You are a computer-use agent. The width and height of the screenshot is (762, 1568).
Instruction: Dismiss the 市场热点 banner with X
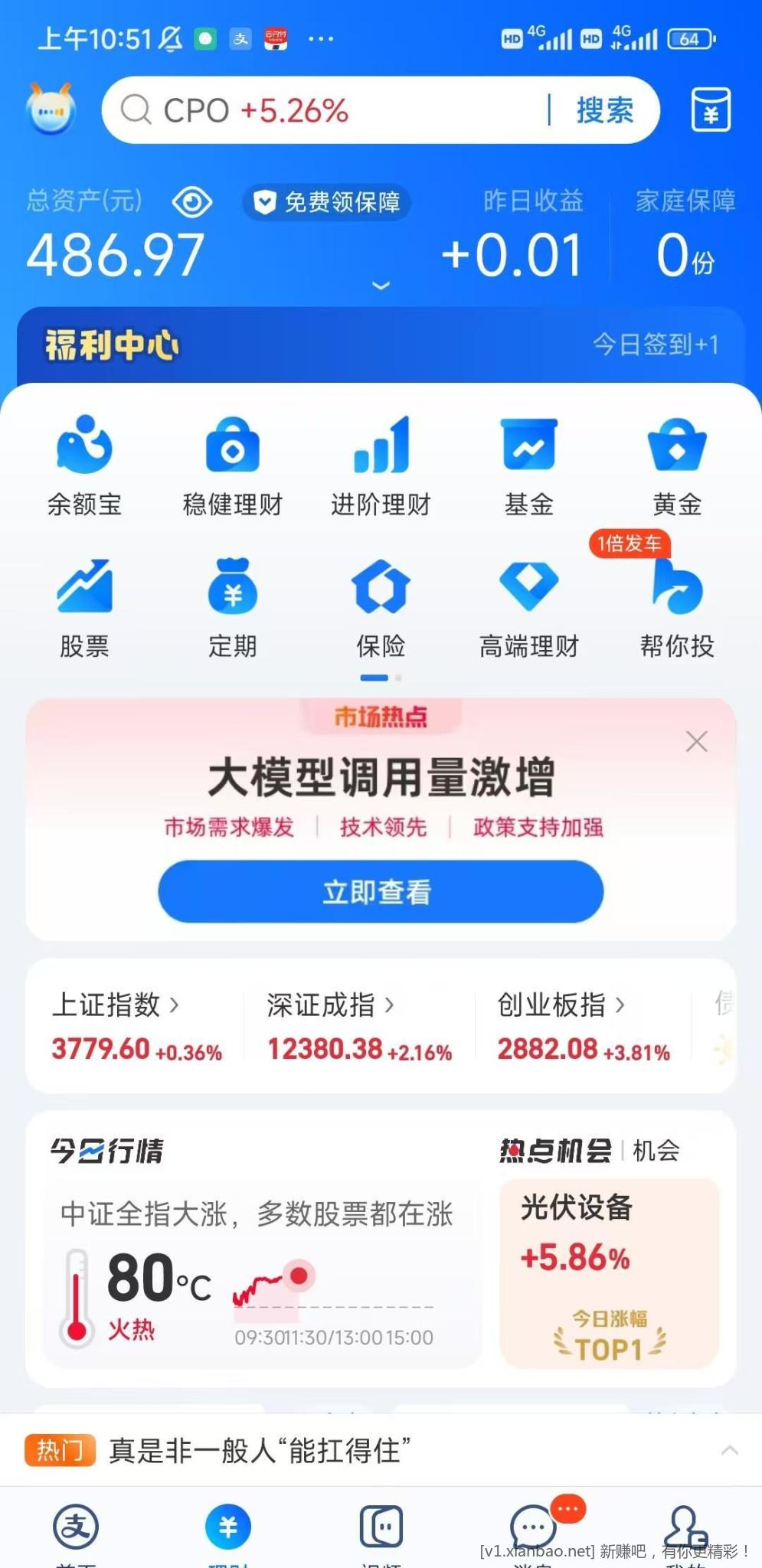click(x=696, y=741)
